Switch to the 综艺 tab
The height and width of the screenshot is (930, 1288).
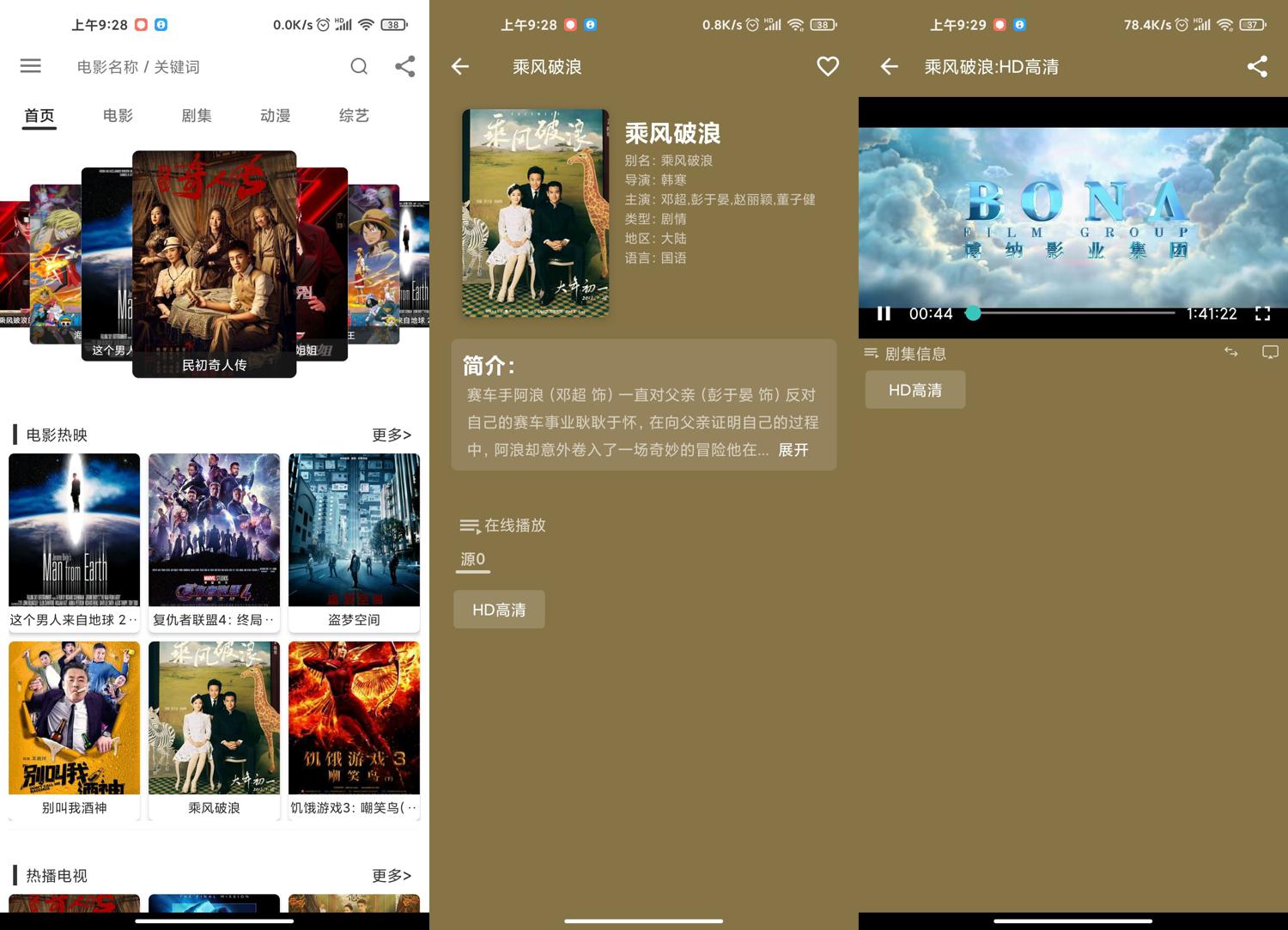[354, 115]
